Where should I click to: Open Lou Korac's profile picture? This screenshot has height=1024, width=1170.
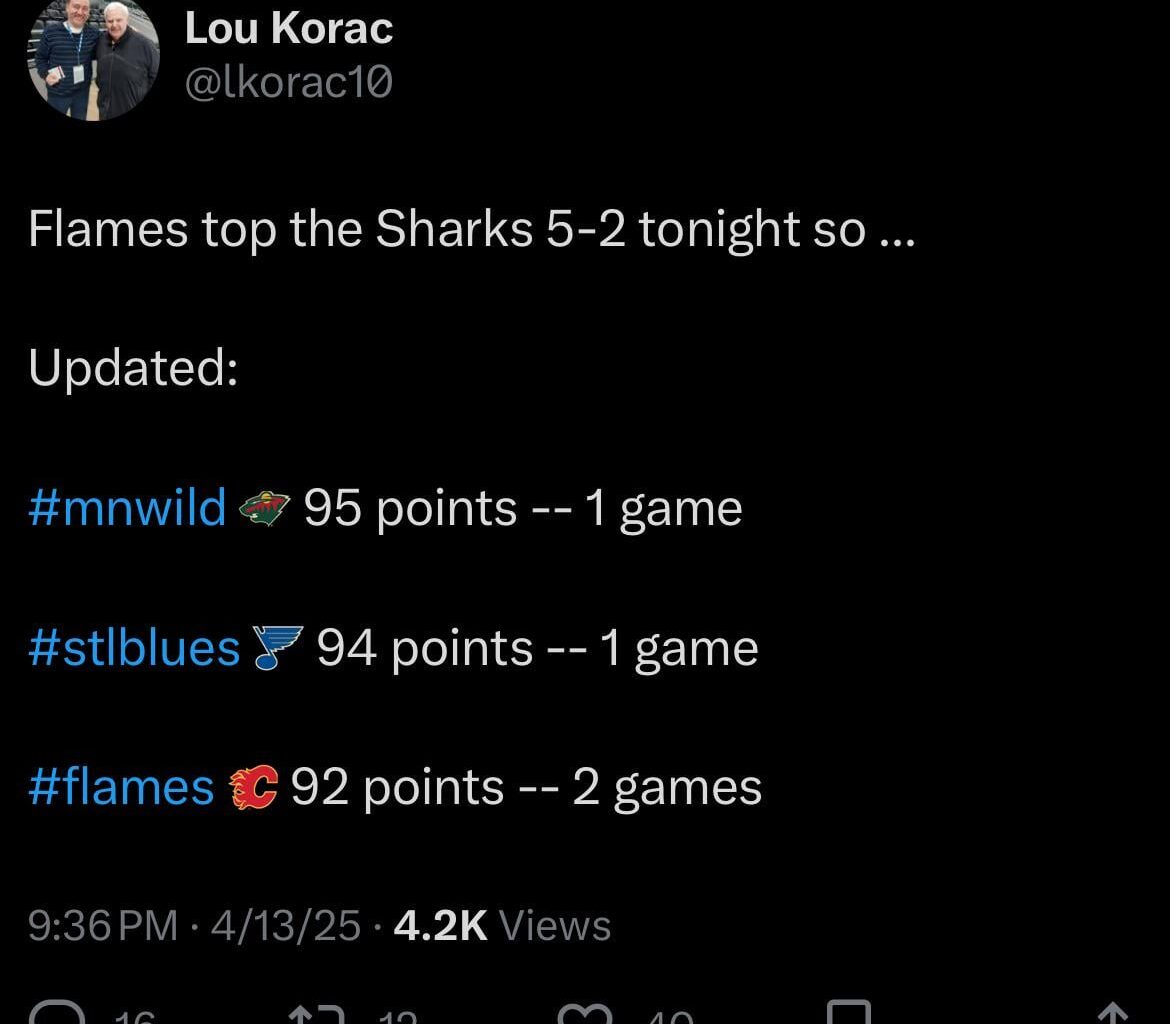(93, 58)
